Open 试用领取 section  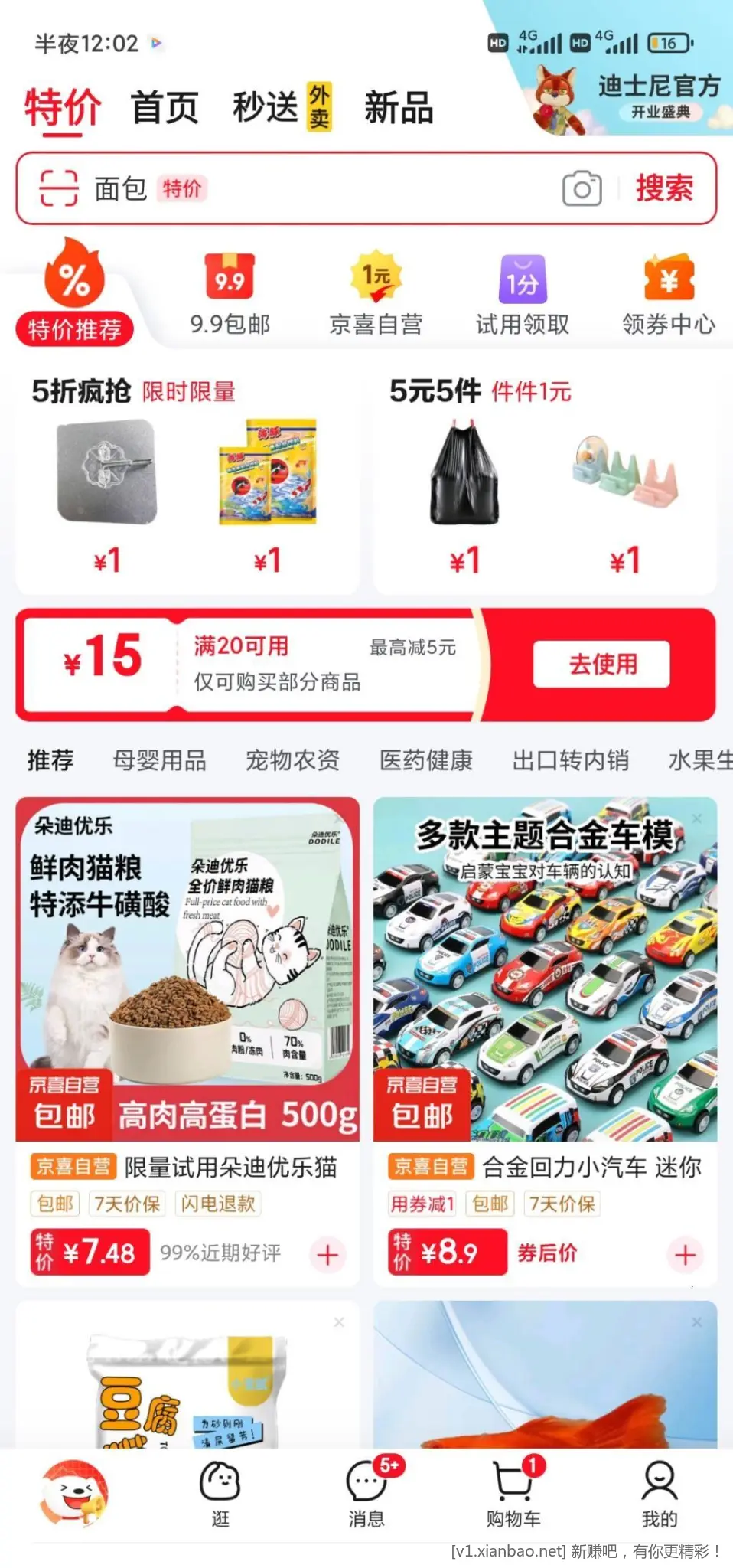[x=523, y=296]
